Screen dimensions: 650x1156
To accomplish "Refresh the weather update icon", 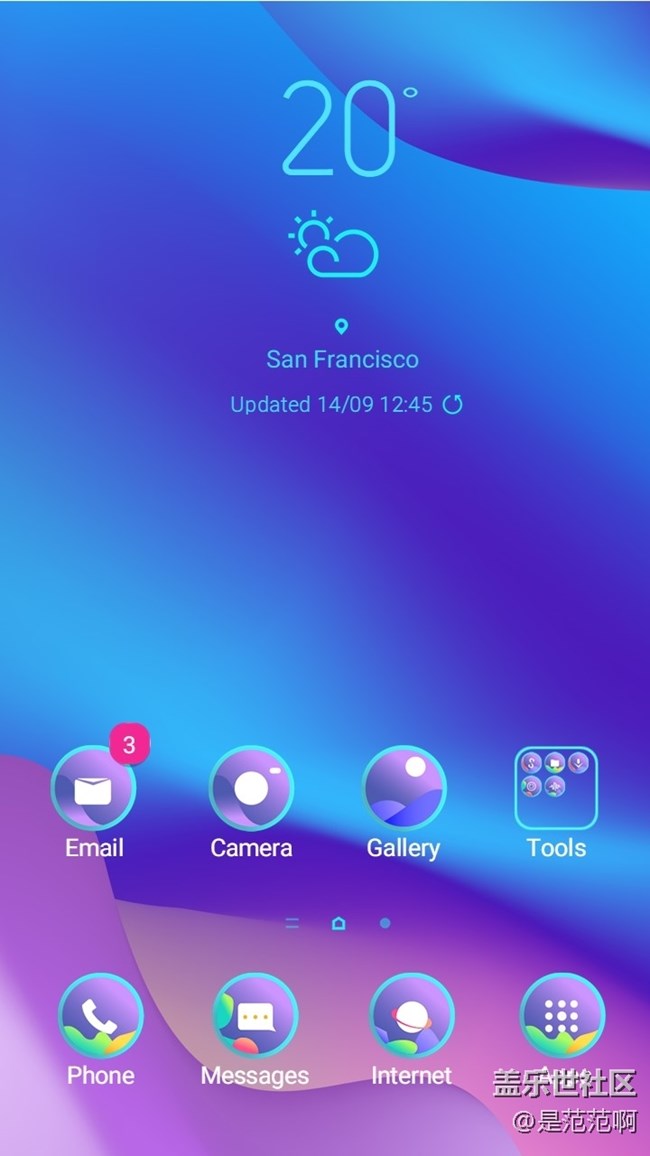I will [x=452, y=404].
